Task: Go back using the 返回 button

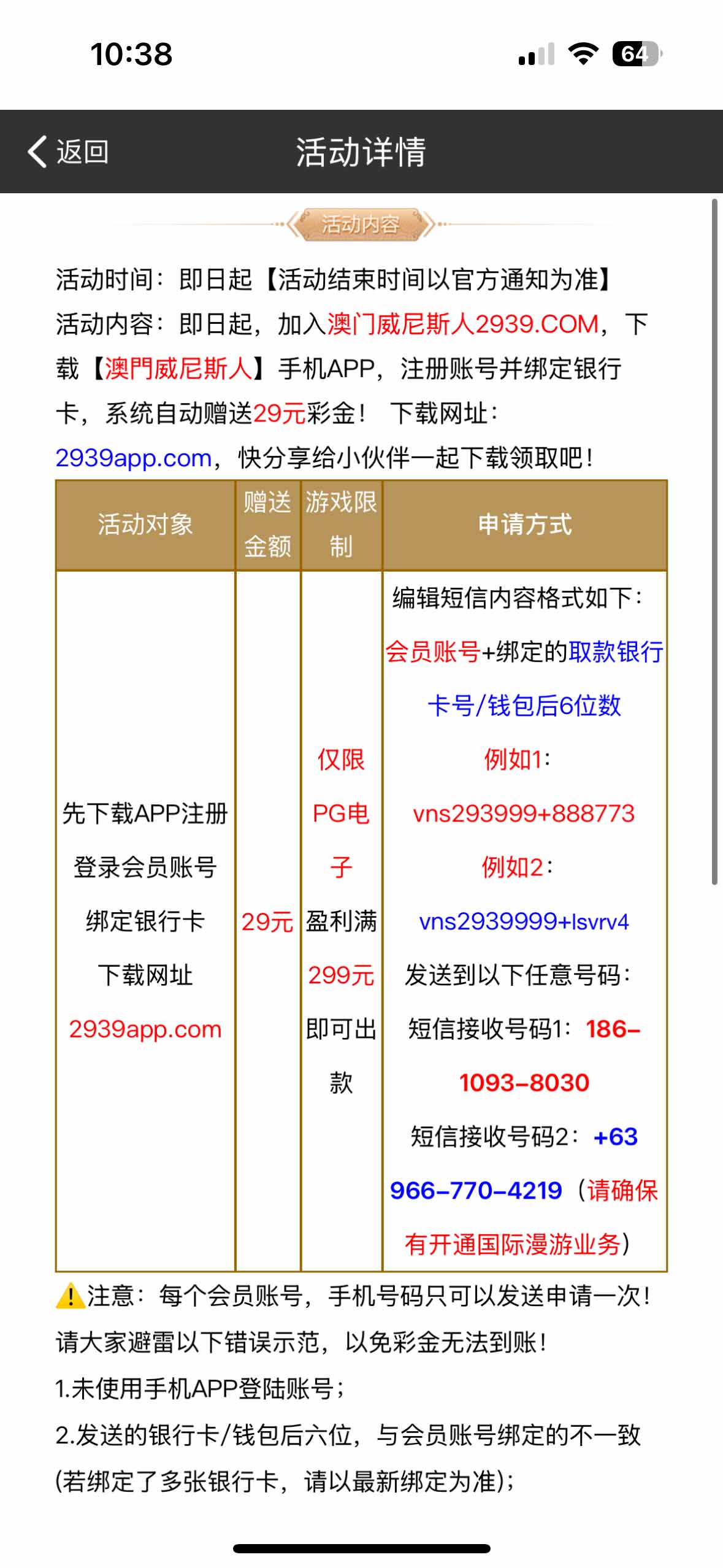Action: click(68, 152)
